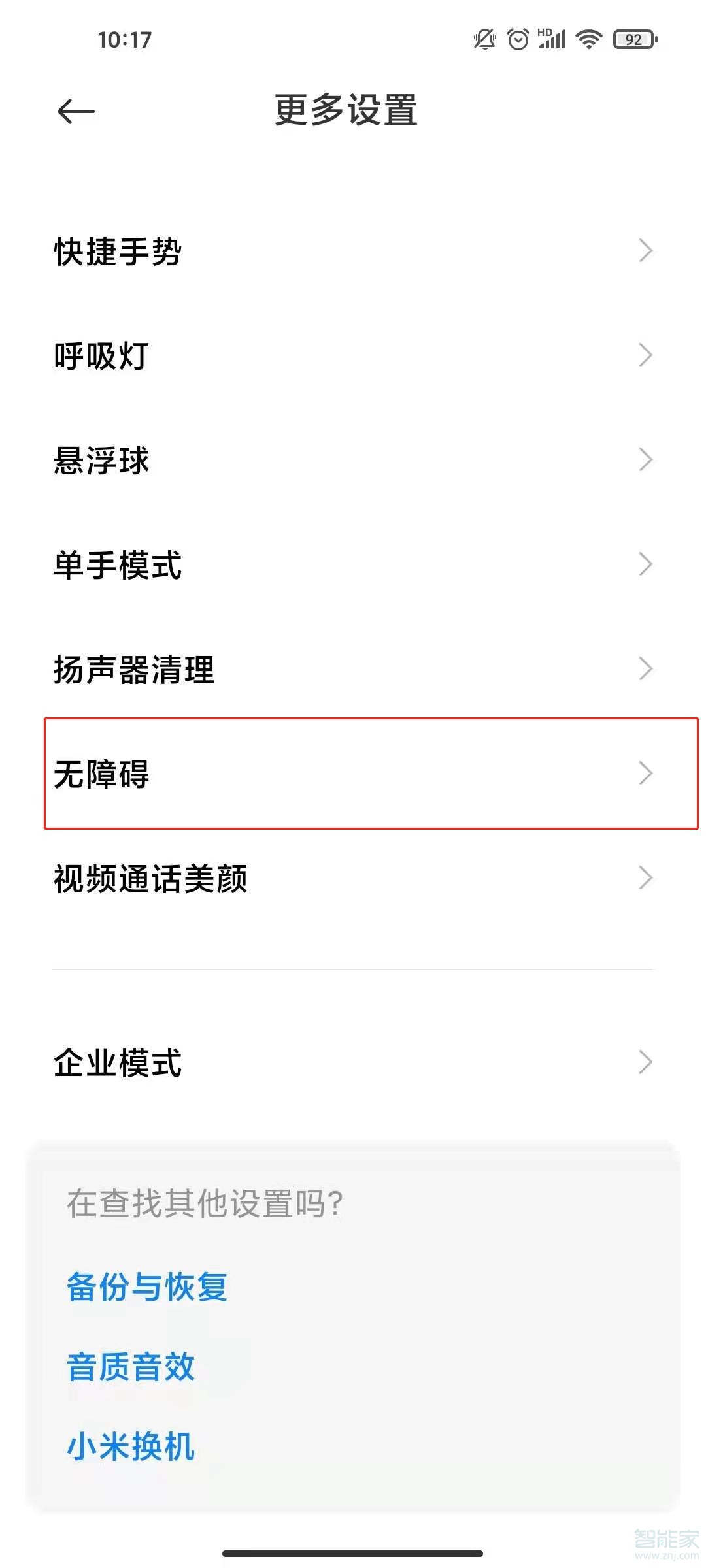Open 扬声器清理 option

[353, 669]
